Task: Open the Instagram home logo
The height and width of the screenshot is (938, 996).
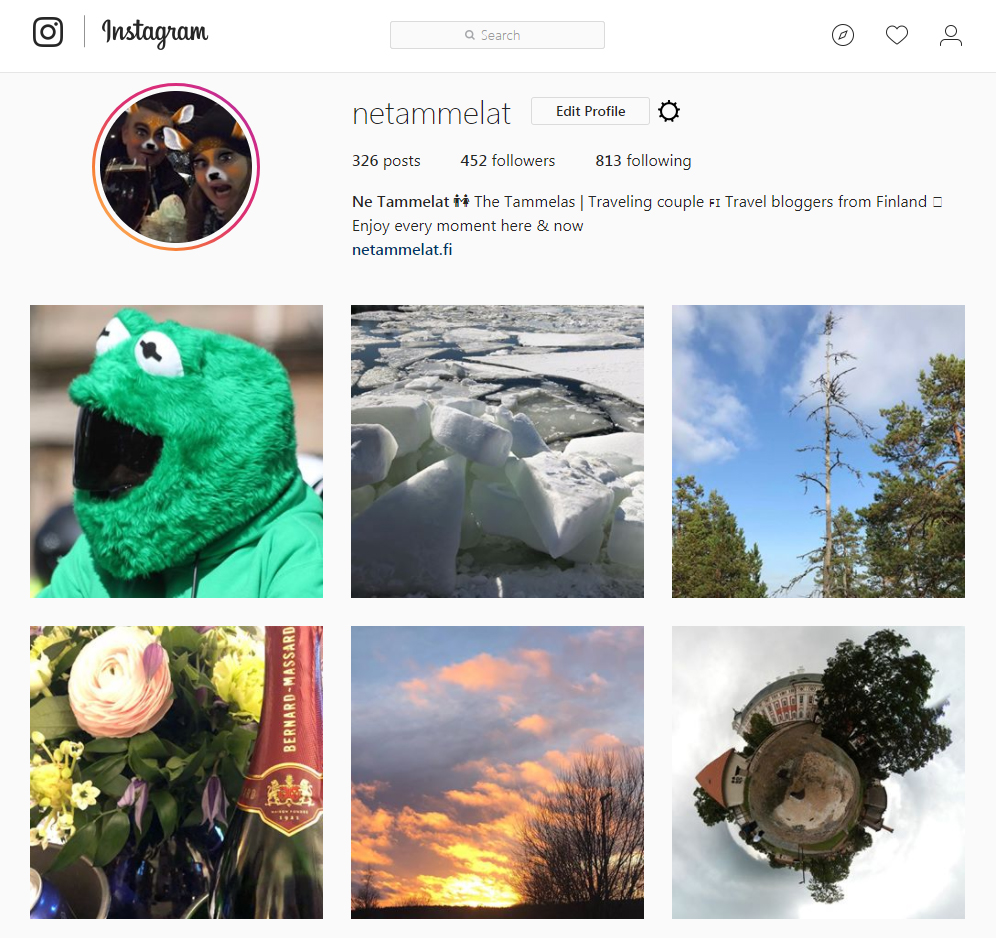Action: coord(120,33)
